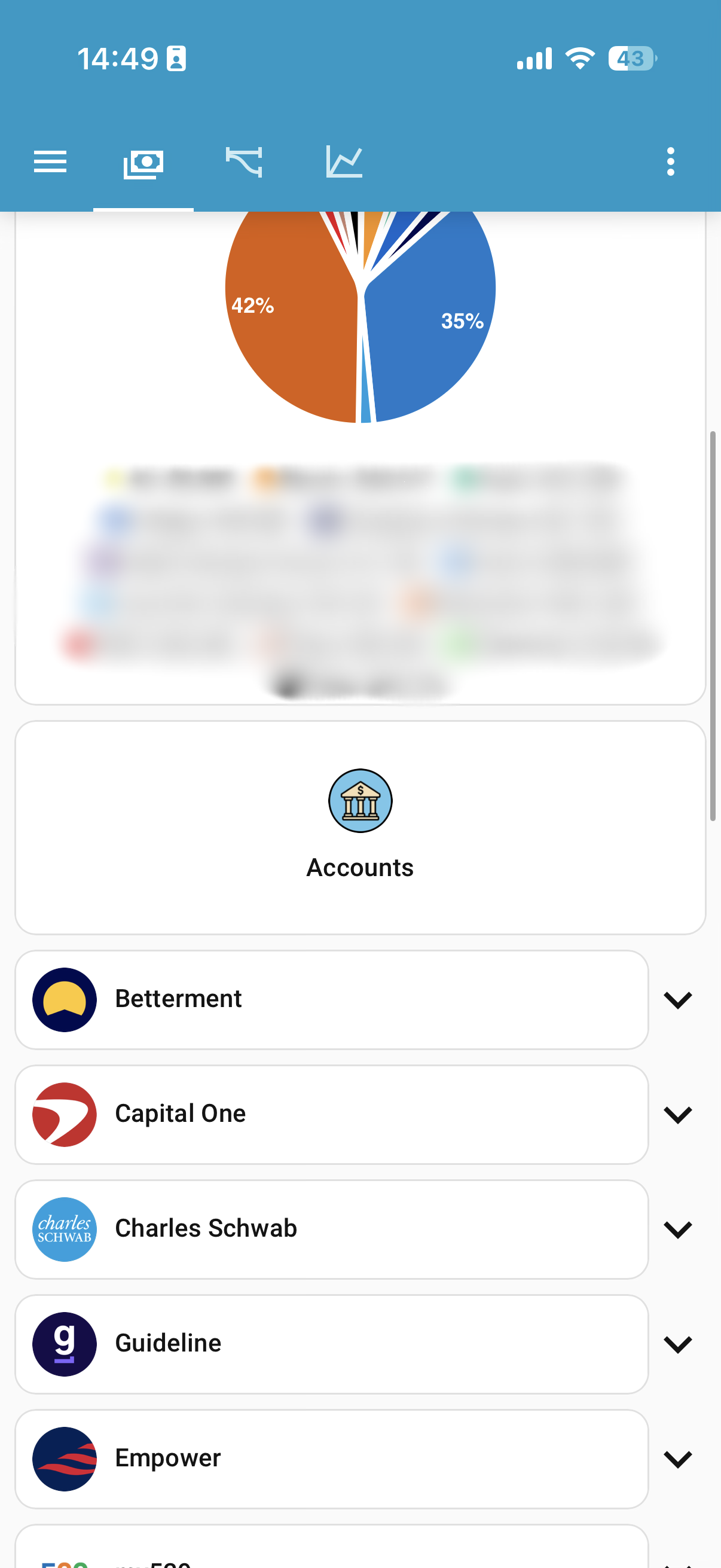Open the navigation drawer menu

coord(50,161)
